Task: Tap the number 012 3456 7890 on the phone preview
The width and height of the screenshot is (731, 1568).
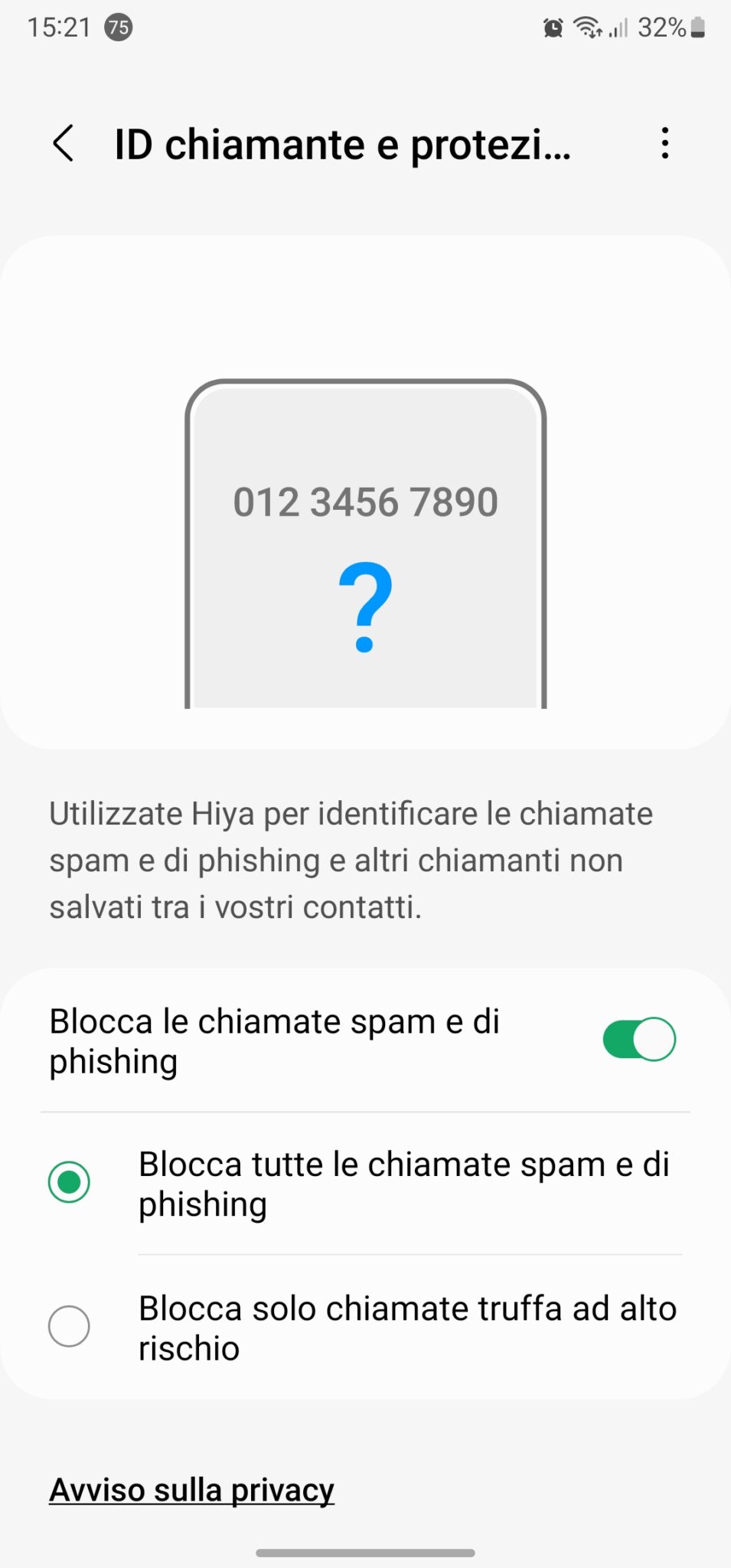Action: [x=366, y=502]
